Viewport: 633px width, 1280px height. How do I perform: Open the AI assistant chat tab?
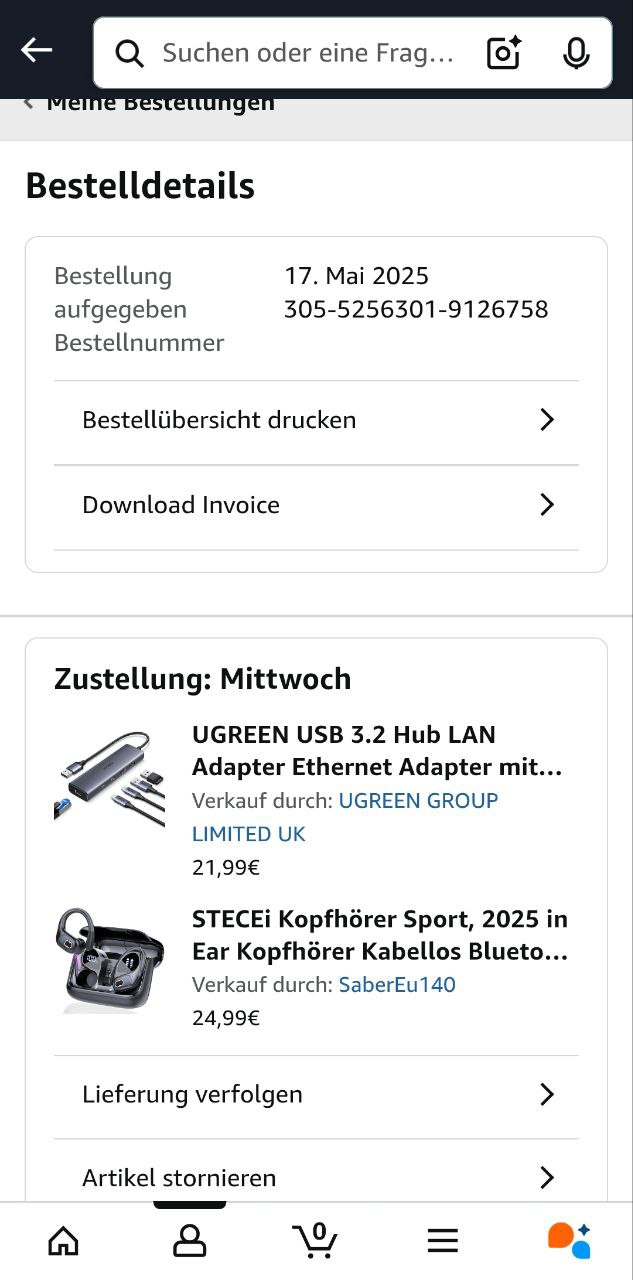click(569, 1241)
